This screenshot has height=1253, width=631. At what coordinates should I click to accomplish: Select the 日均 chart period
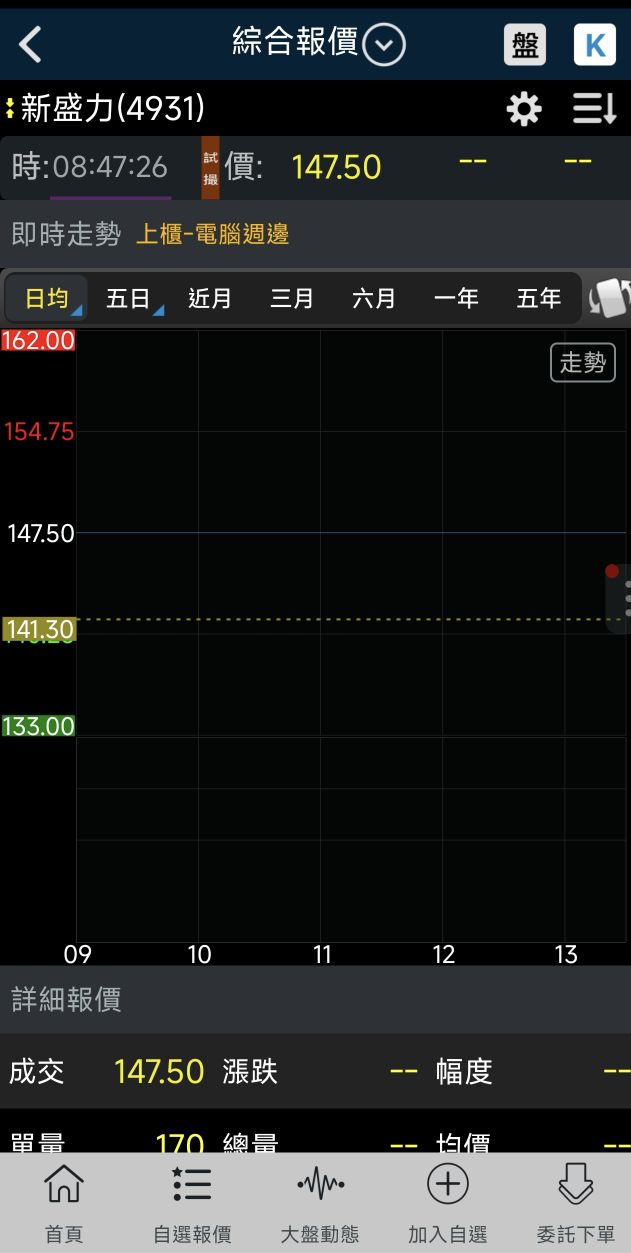[x=46, y=298]
